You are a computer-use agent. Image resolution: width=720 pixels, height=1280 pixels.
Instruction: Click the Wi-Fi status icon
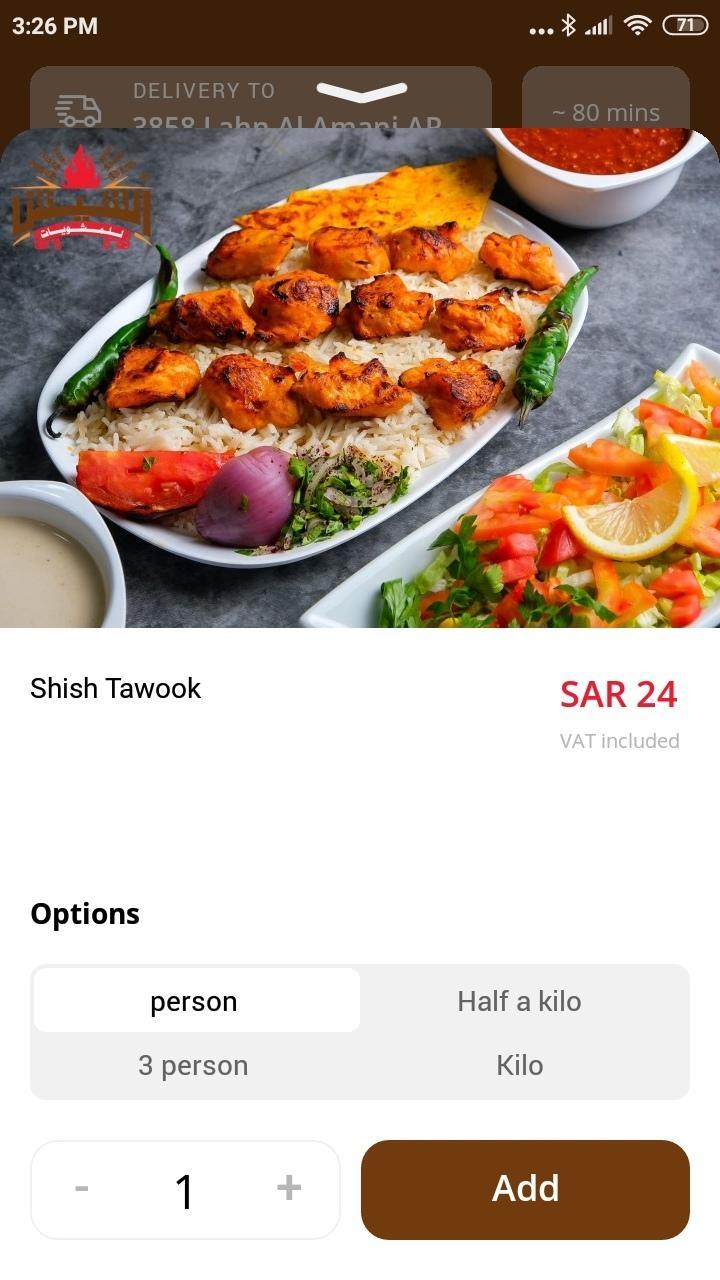(640, 25)
